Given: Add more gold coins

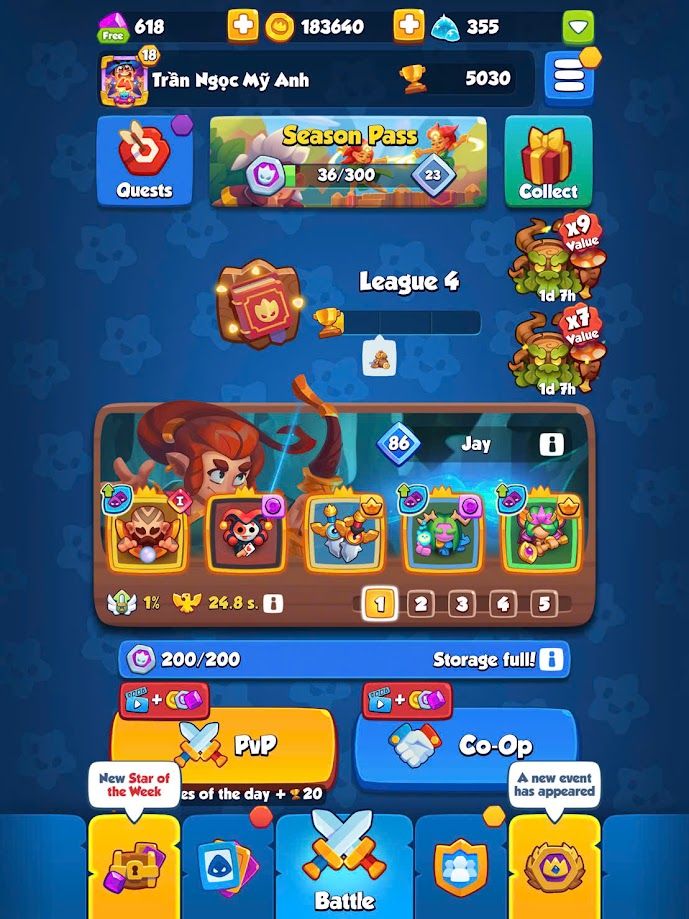Looking at the screenshot, I should pos(408,25).
